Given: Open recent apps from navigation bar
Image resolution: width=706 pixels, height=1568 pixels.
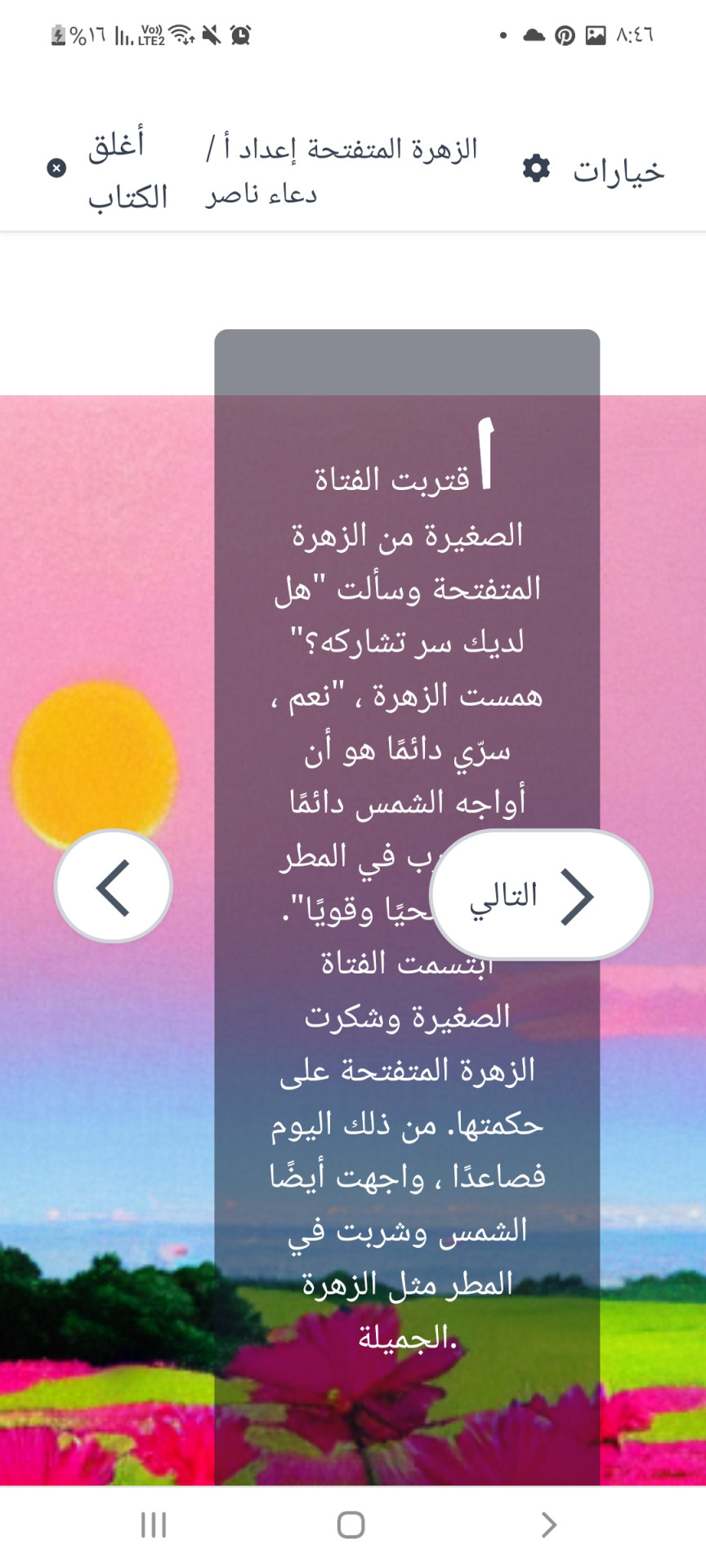Looking at the screenshot, I should pyautogui.click(x=153, y=1524).
